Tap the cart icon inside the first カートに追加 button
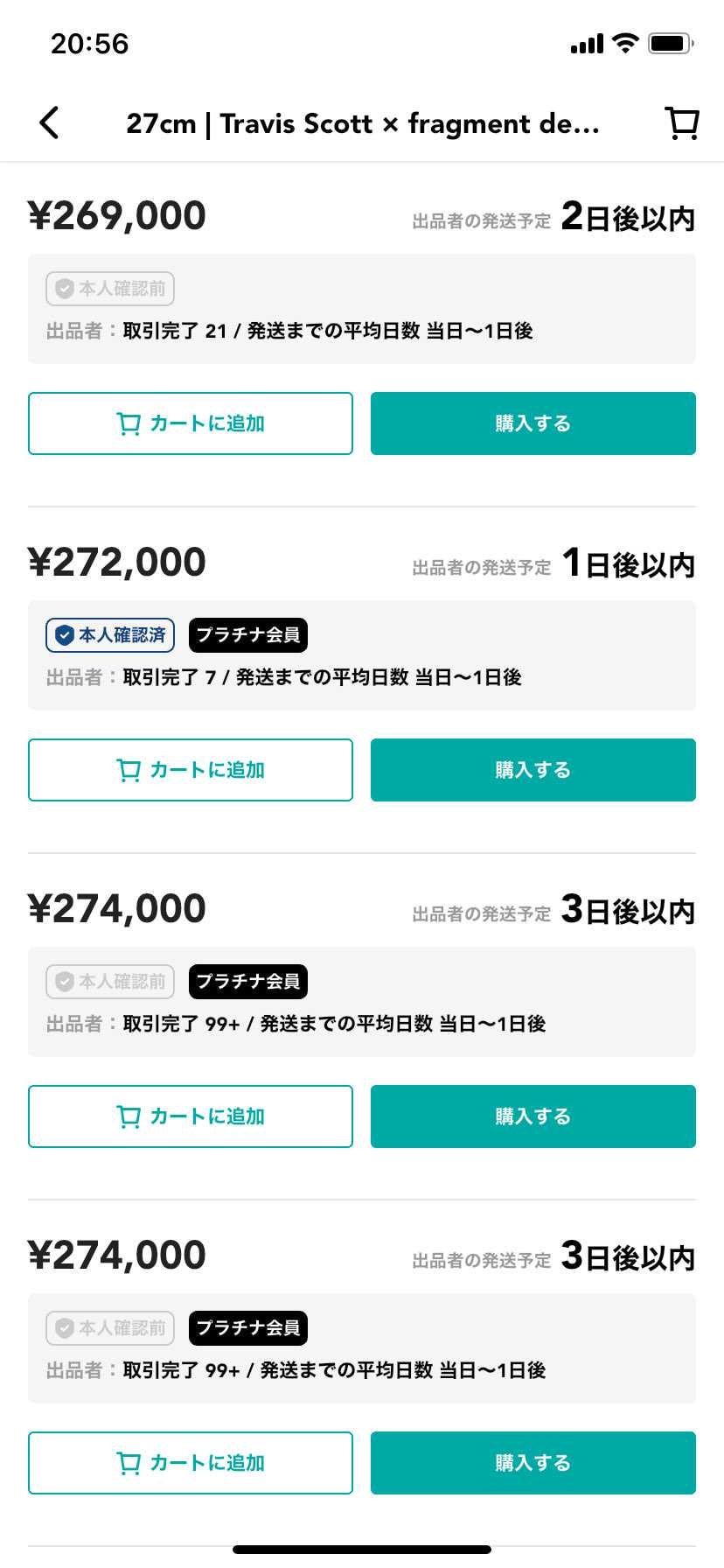724x1568 pixels. pos(129,423)
